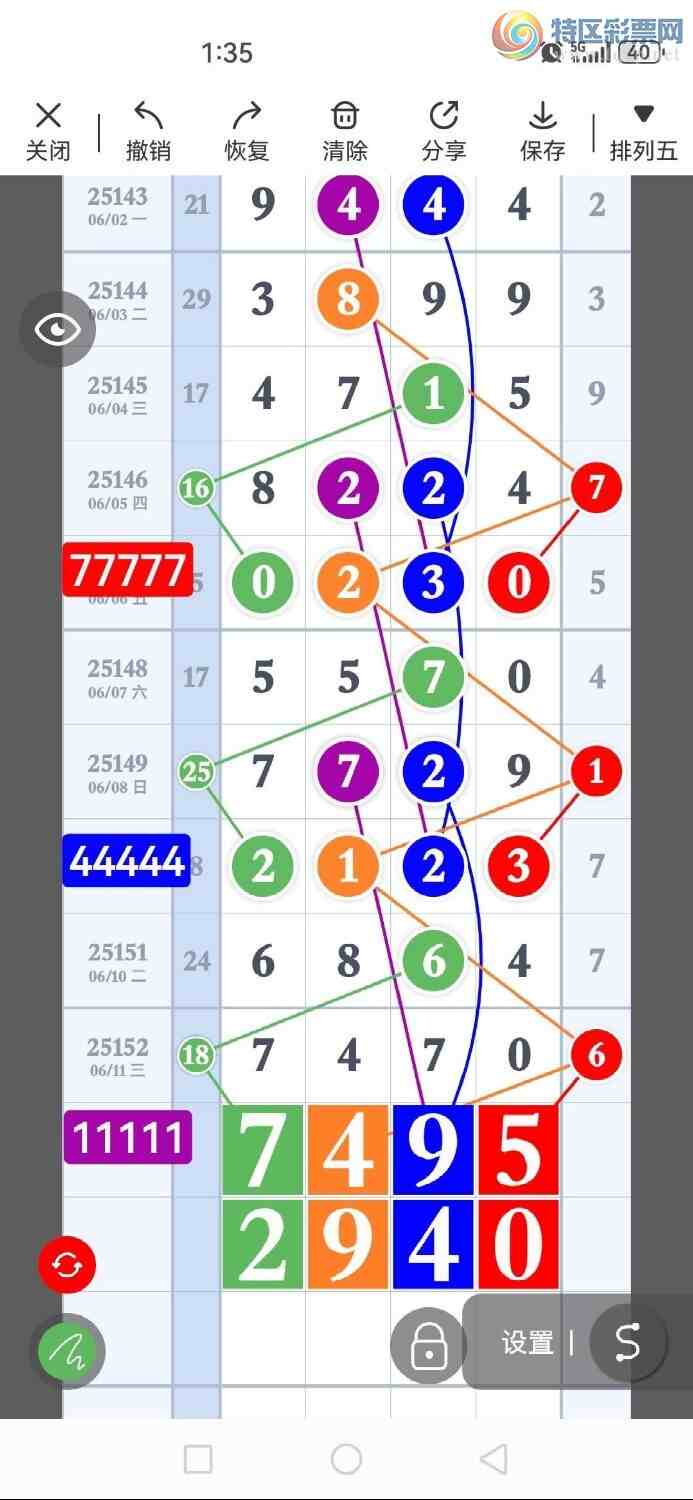
Task: Close the chart editor with 关闭
Action: click(48, 131)
